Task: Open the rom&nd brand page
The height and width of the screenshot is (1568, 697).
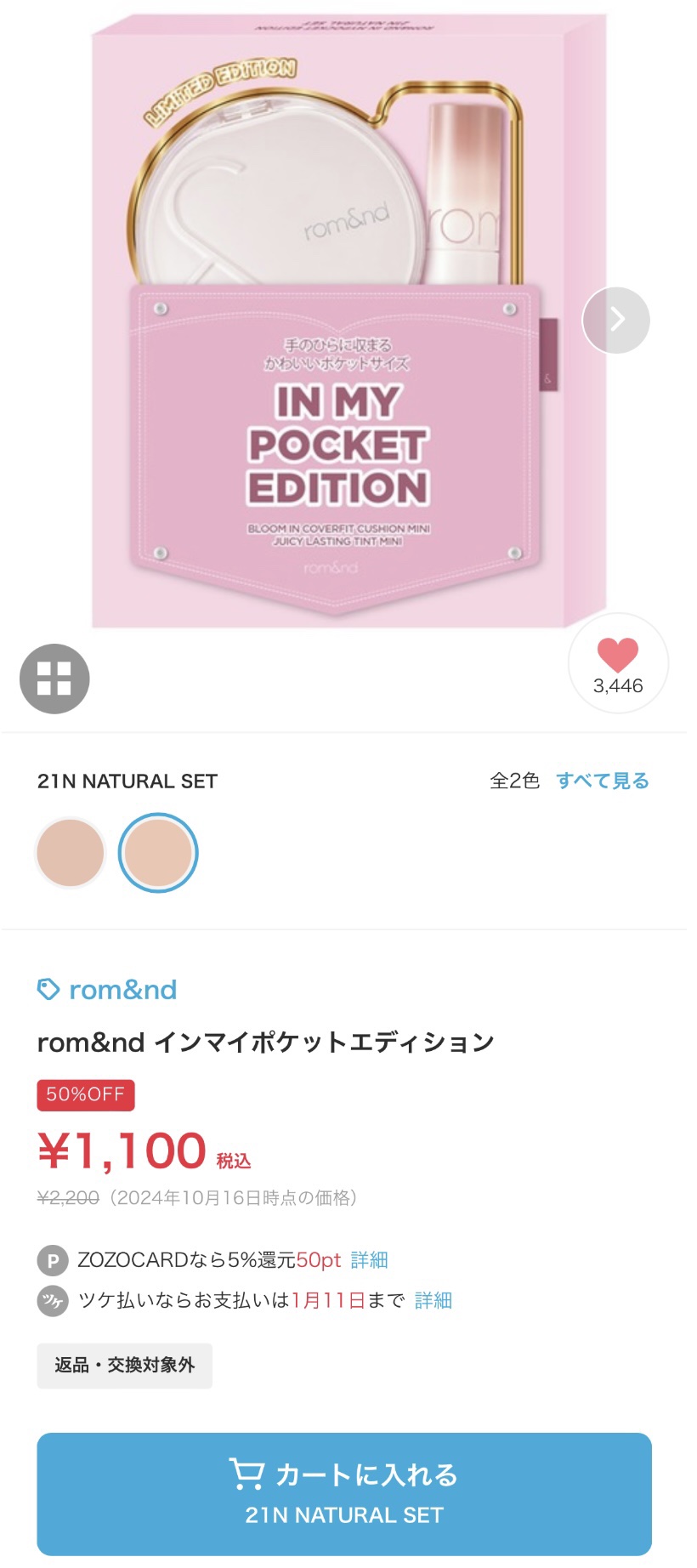Action: pyautogui.click(x=107, y=990)
